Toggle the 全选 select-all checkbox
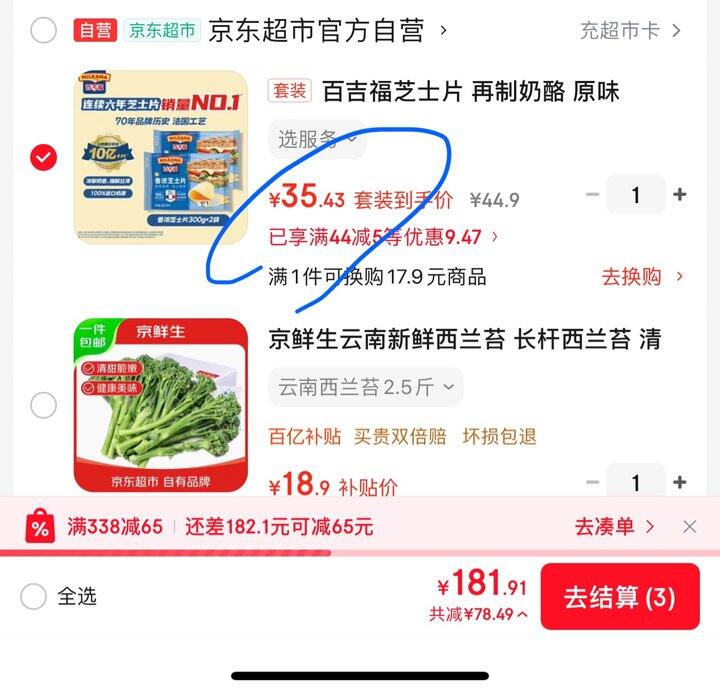720x694 pixels. 34,597
